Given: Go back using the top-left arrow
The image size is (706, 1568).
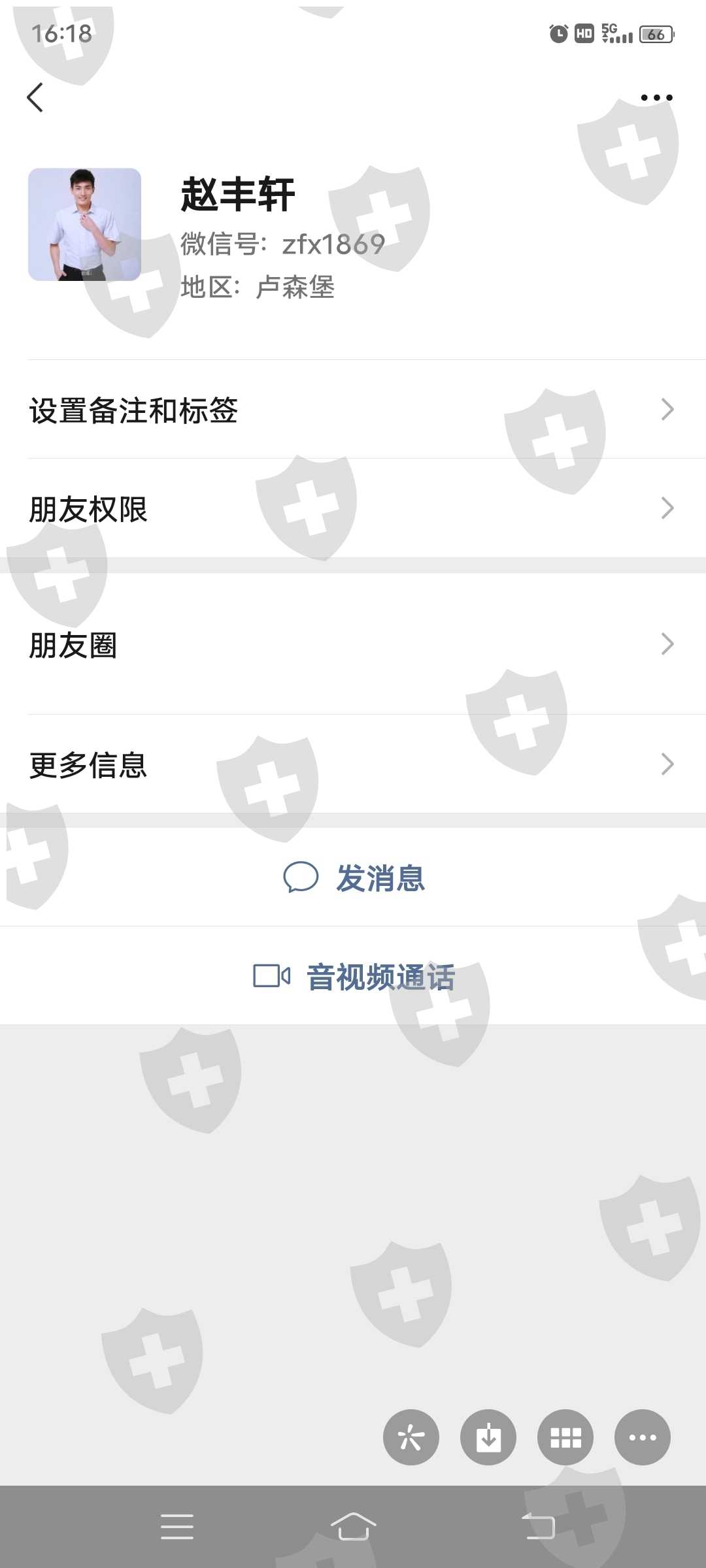Looking at the screenshot, I should 35,97.
